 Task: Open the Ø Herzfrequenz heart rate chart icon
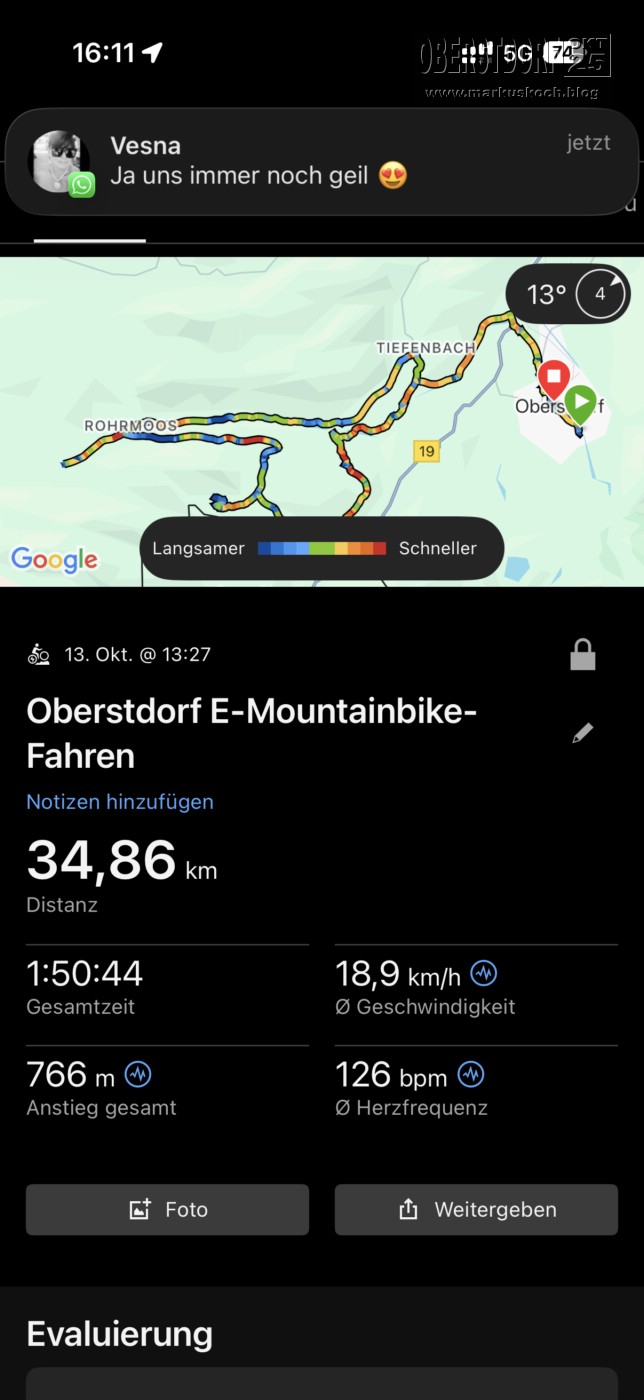click(471, 1075)
